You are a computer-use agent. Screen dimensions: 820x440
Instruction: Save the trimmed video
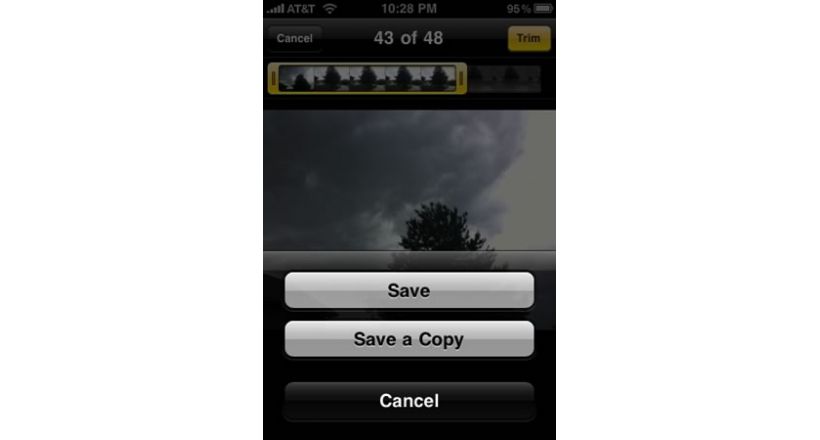[x=408, y=291]
